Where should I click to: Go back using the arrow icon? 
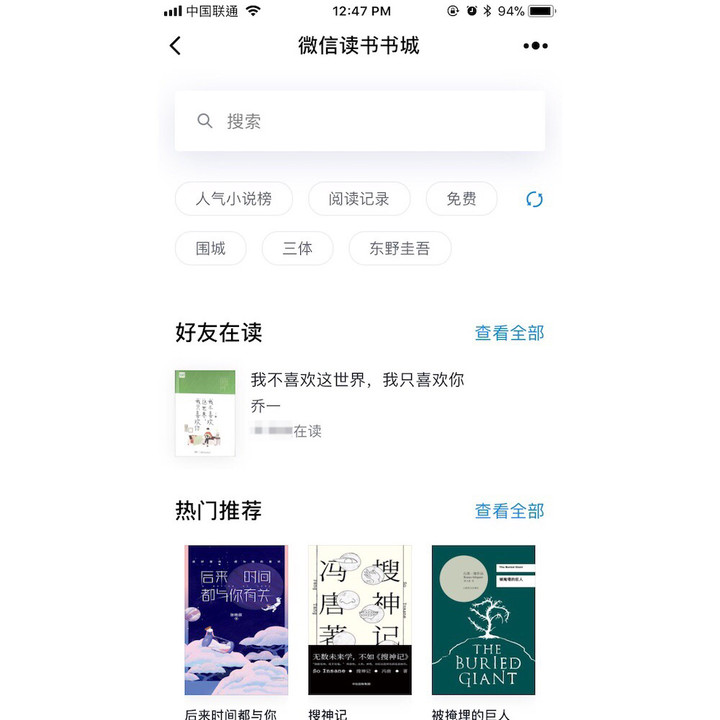tap(176, 46)
